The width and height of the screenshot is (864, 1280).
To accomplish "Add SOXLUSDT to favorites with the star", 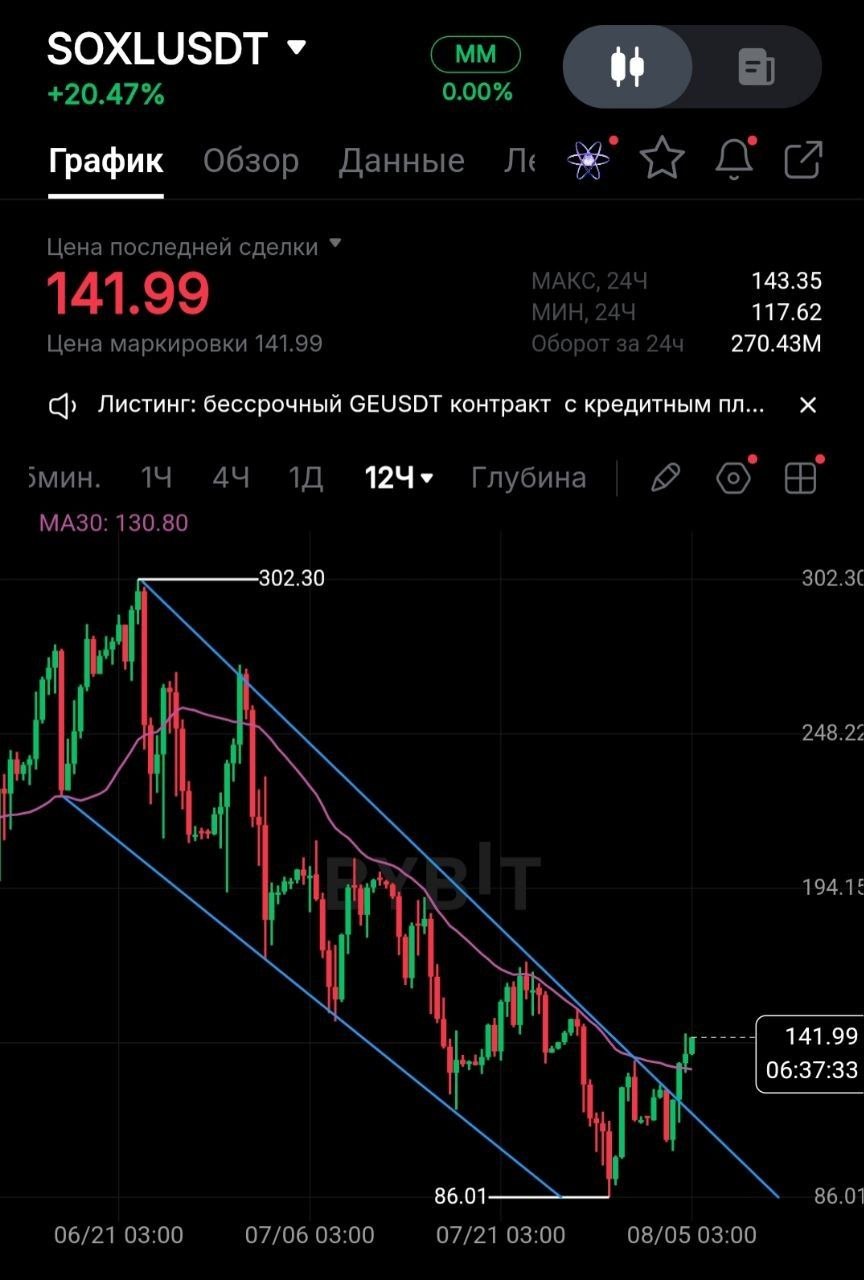I will (662, 159).
